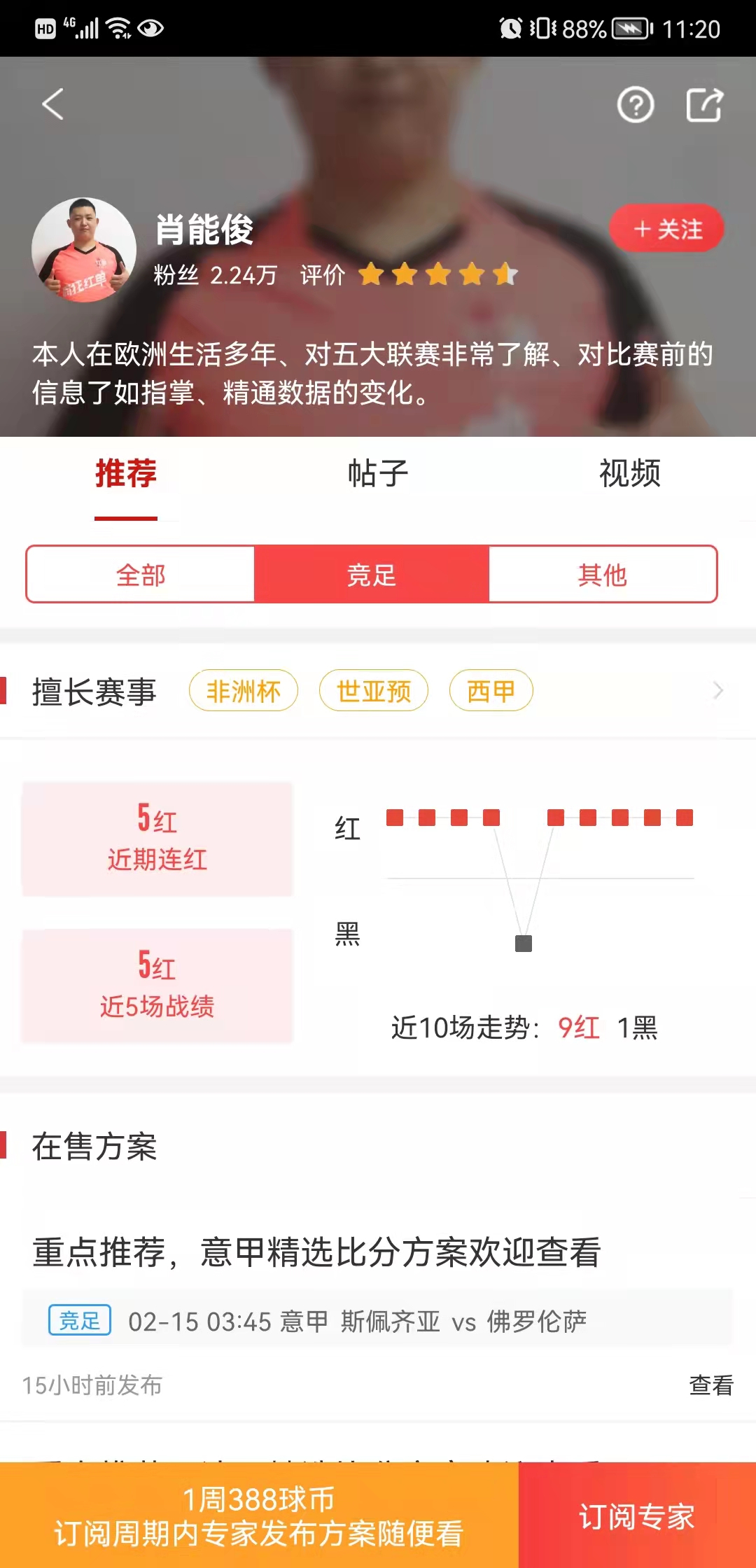
Task: Choose the 西甲 chip
Action: tap(491, 691)
